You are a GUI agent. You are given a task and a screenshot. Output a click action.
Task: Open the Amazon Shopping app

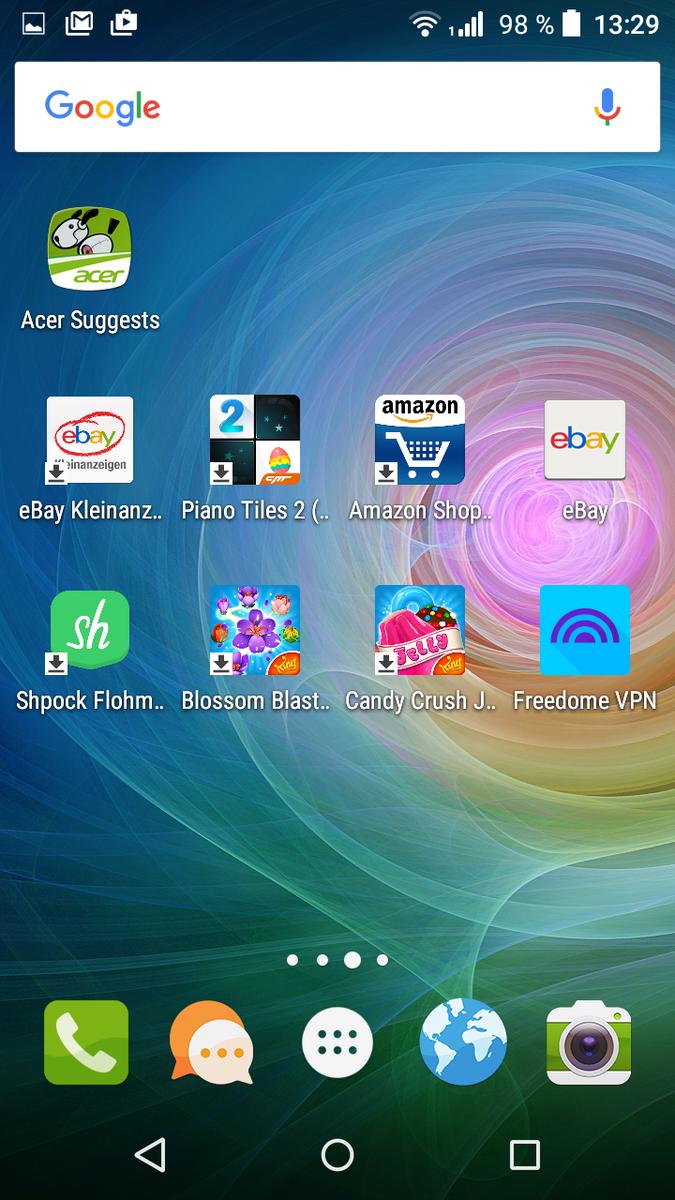[420, 440]
